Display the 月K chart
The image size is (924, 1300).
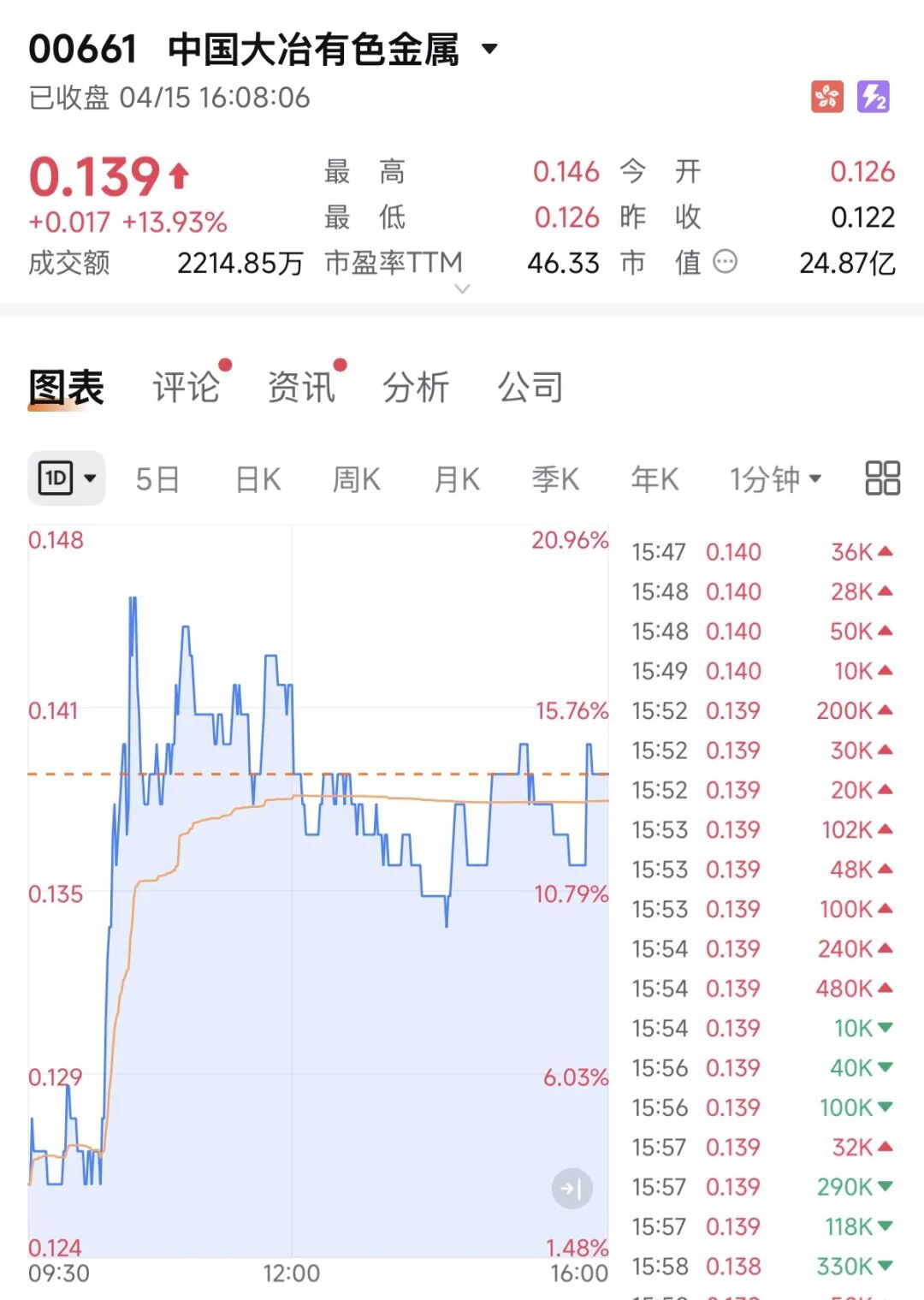click(456, 479)
